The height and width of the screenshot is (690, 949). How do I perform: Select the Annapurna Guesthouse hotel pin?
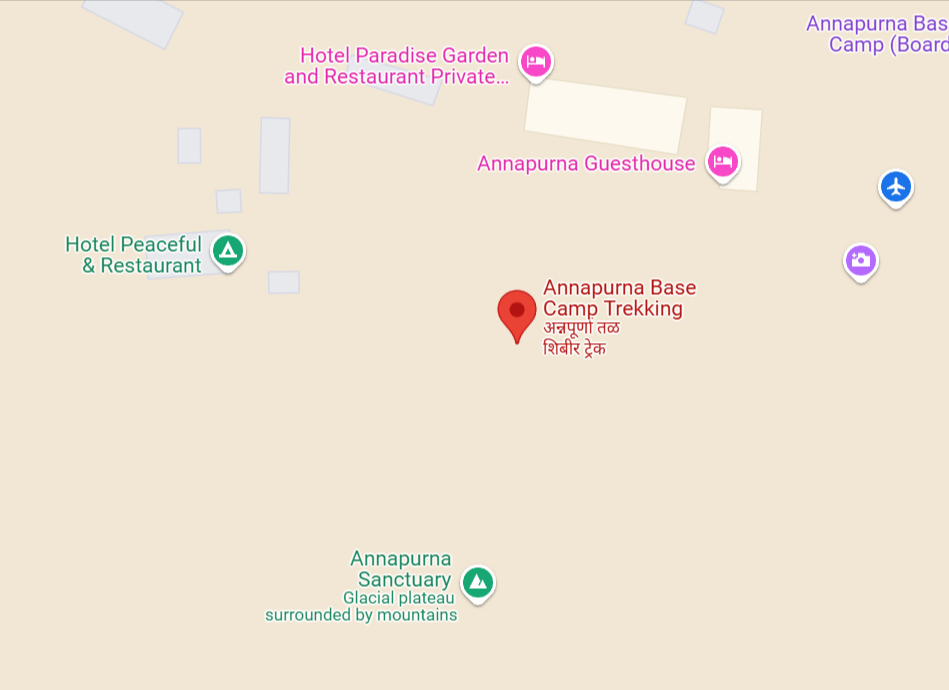(x=722, y=161)
